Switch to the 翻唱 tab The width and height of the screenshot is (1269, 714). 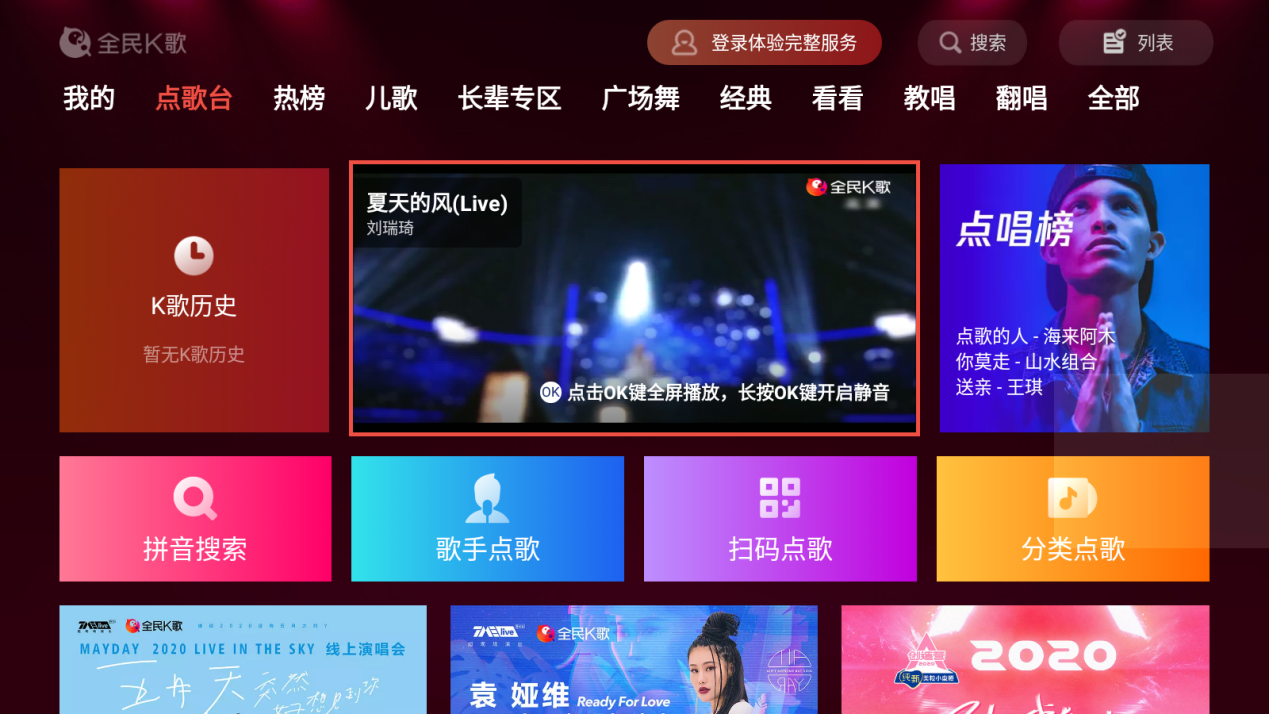[x=1021, y=98]
